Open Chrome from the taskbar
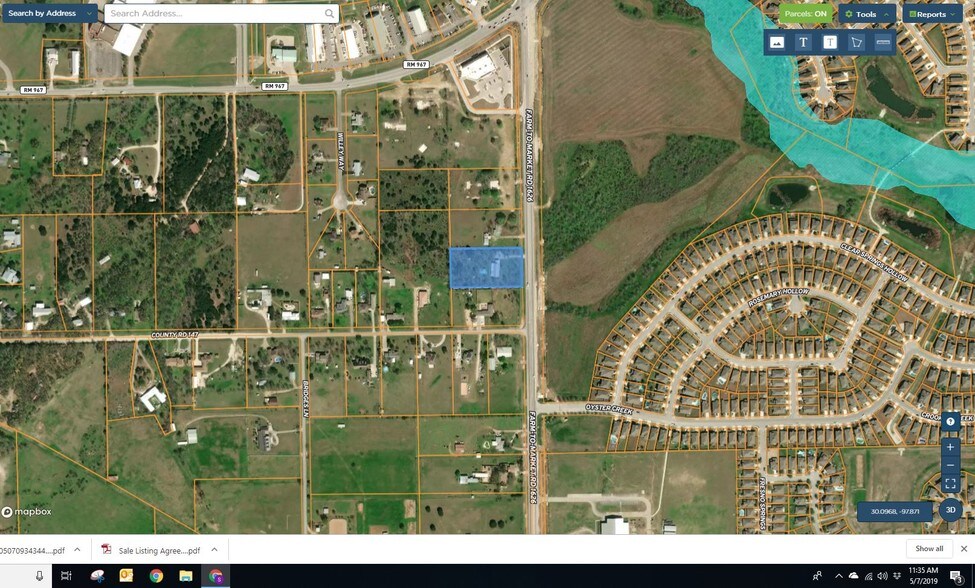 click(156, 576)
